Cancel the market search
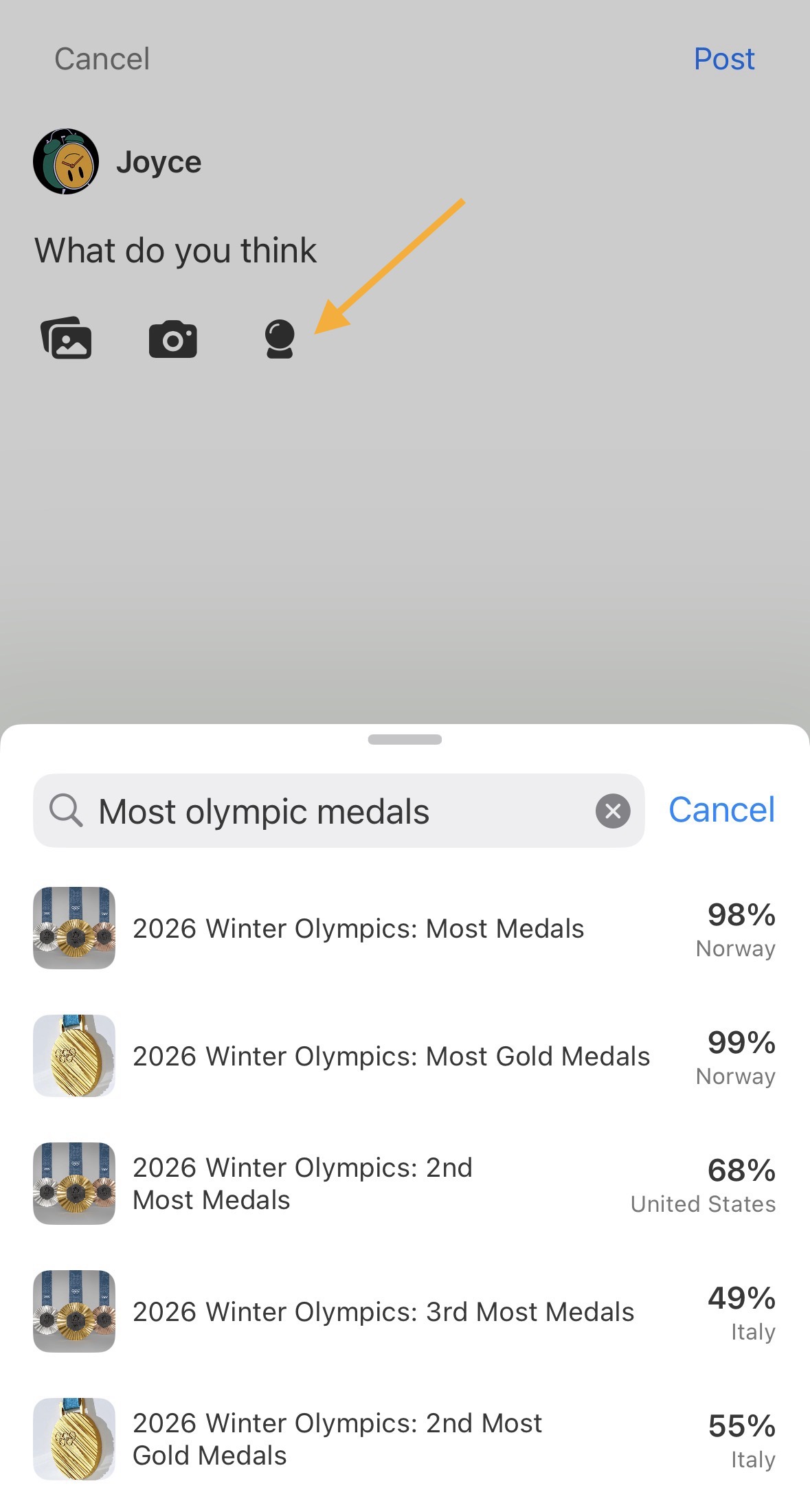Screen dimensions: 810x1512 (721, 810)
